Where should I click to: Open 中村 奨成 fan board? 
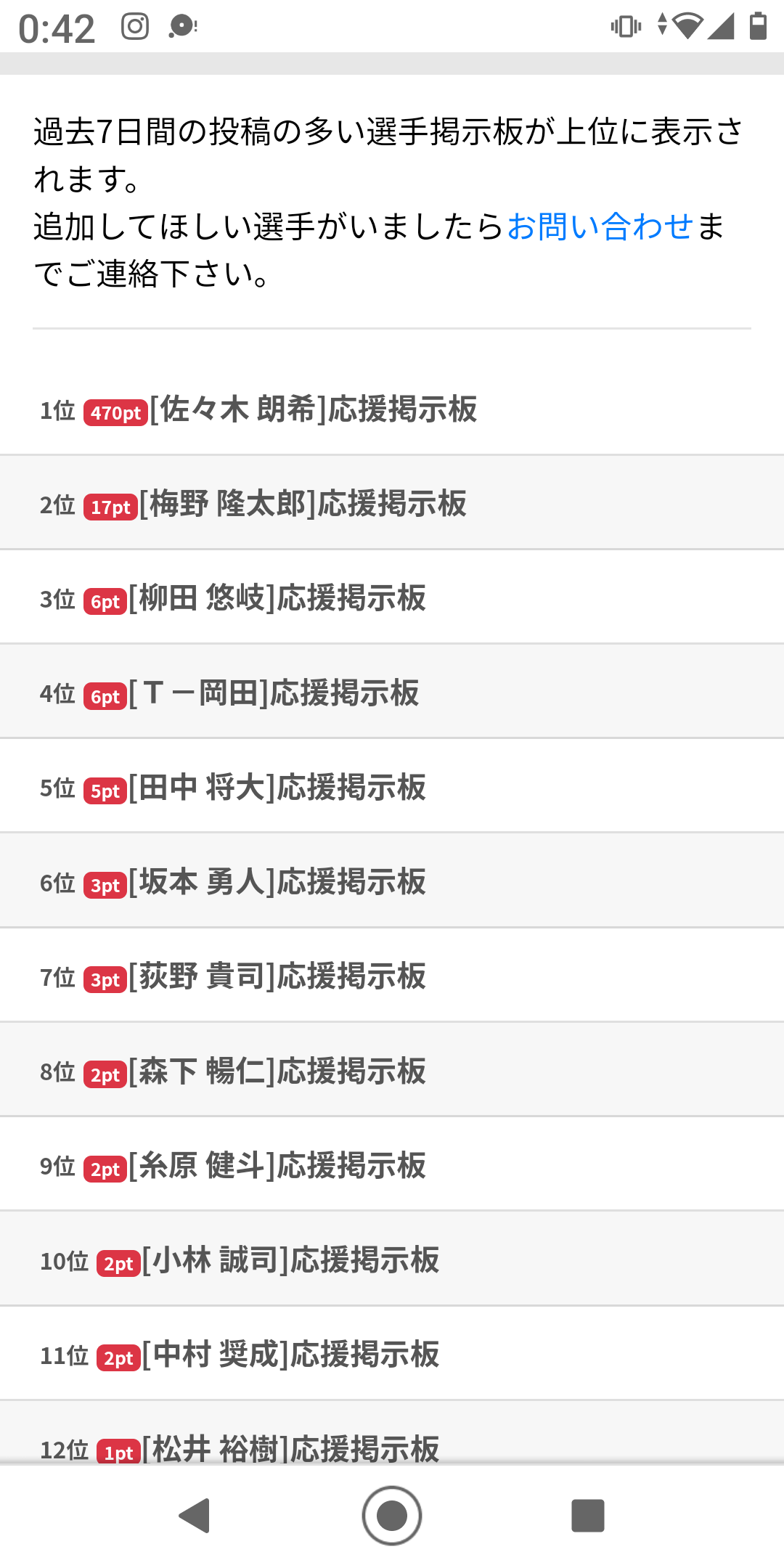point(392,1354)
